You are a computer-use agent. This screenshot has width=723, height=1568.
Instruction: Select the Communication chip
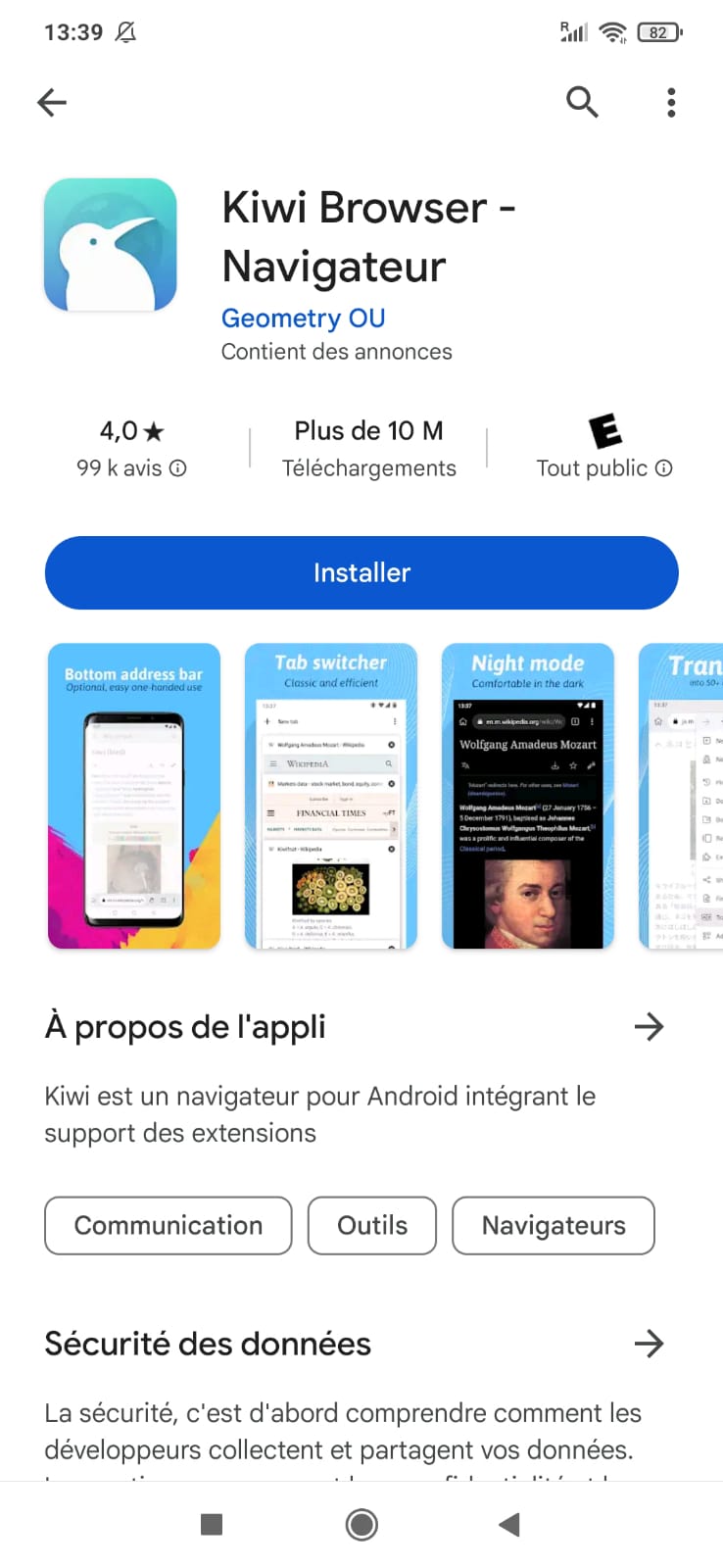pos(169,1225)
